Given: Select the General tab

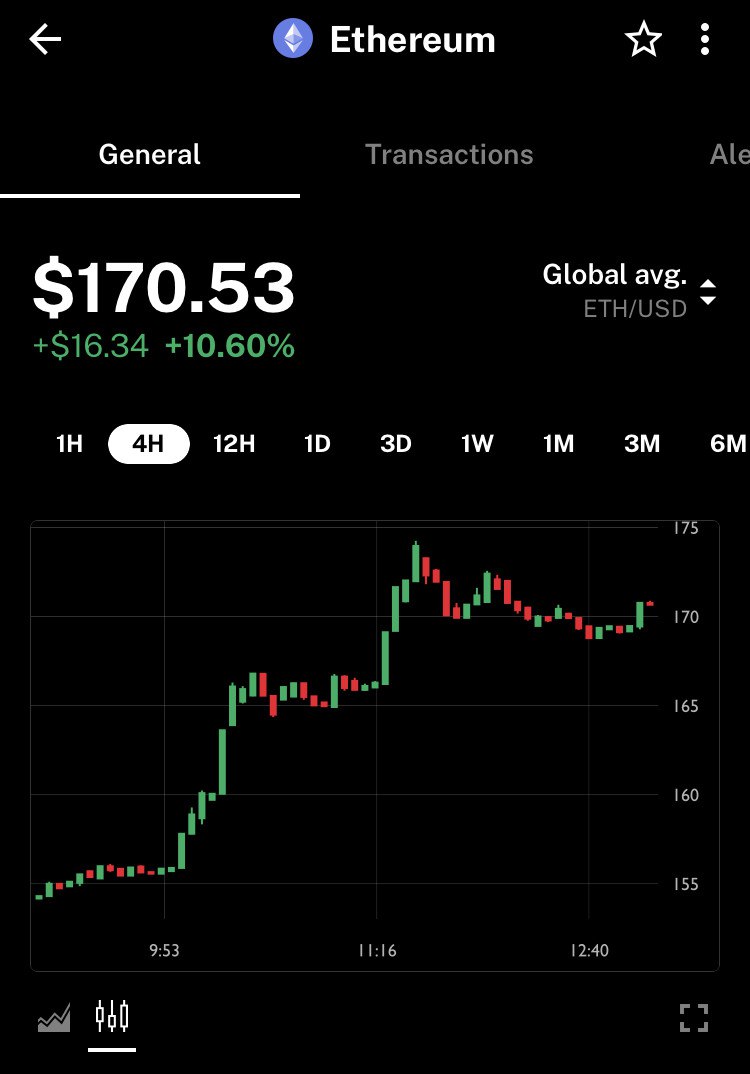Looking at the screenshot, I should click(x=149, y=155).
